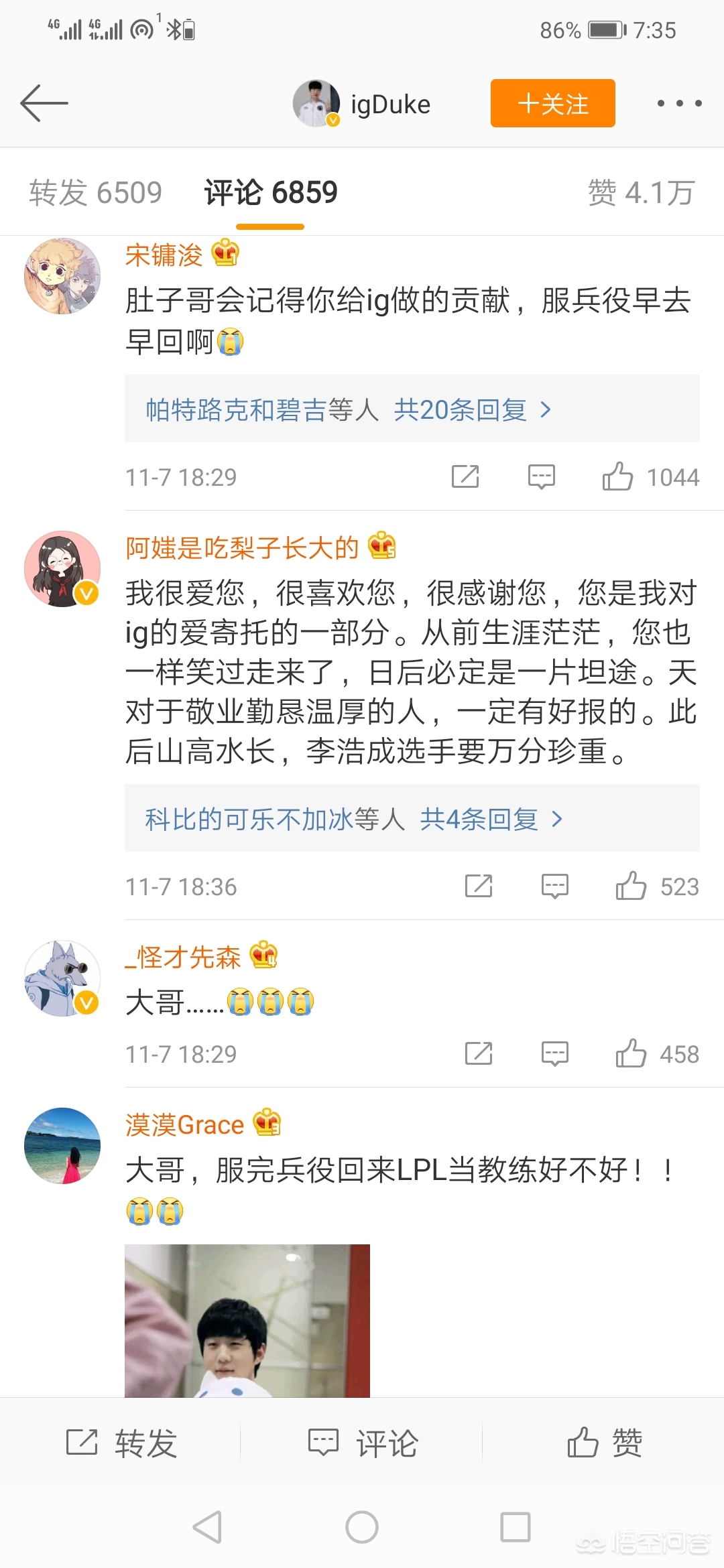Viewport: 724px width, 1568px height.
Task: Go back using the top-left arrow
Action: click(44, 103)
